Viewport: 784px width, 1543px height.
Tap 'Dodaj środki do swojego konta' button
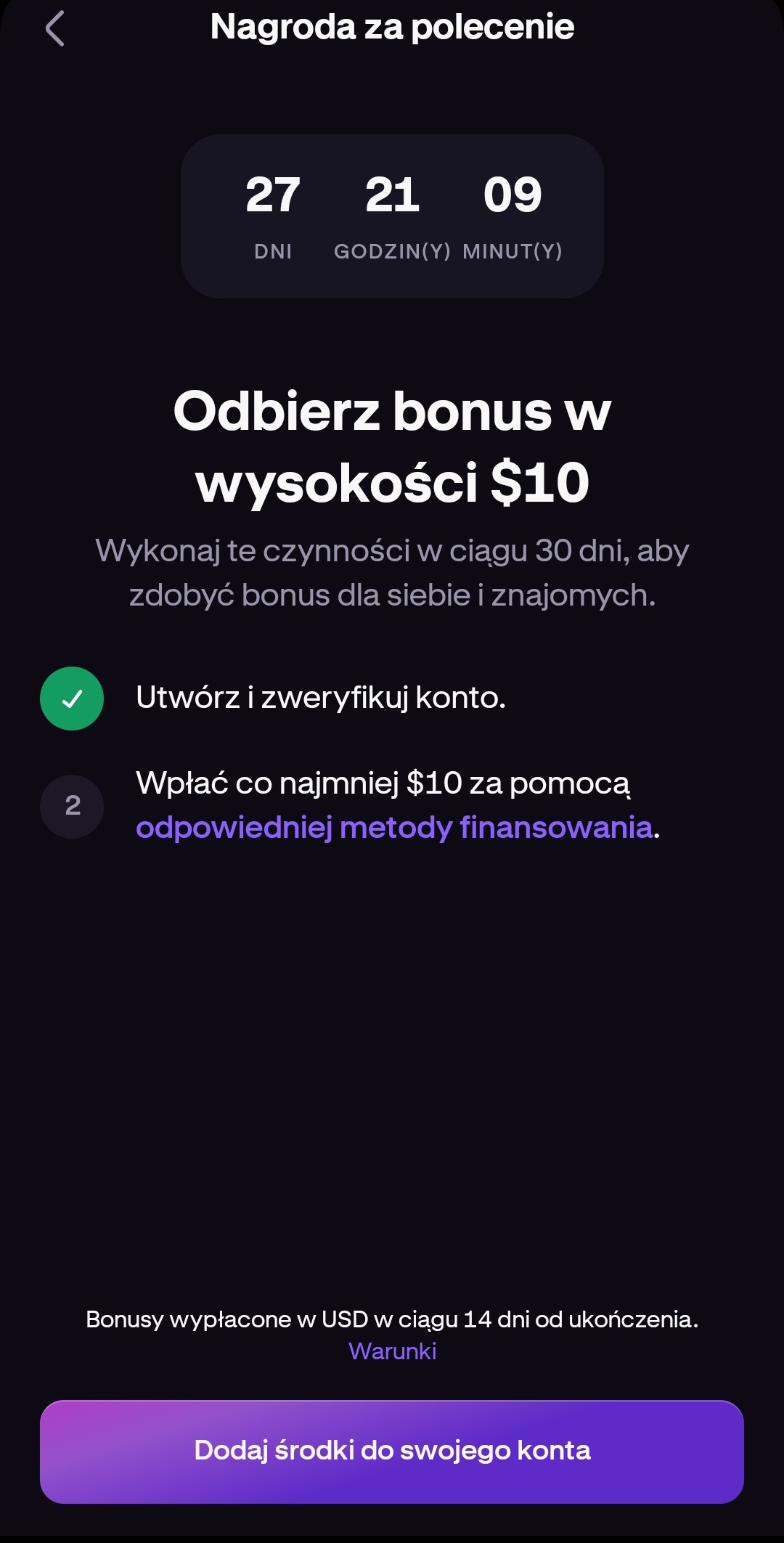(x=392, y=1452)
